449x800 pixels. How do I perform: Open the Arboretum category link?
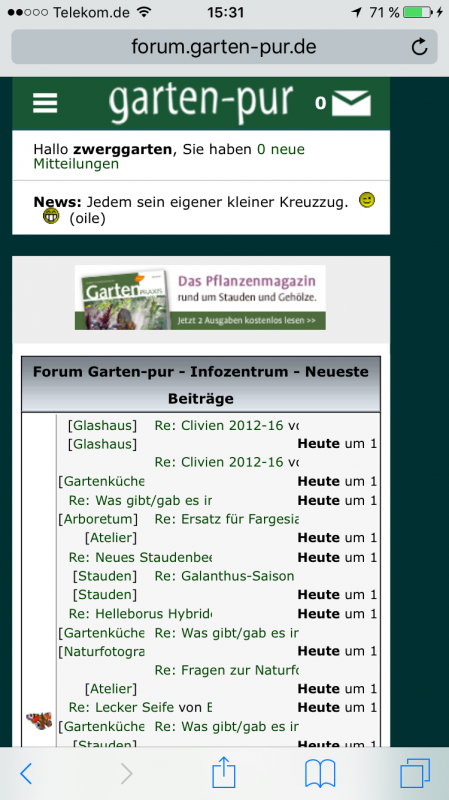point(98,519)
